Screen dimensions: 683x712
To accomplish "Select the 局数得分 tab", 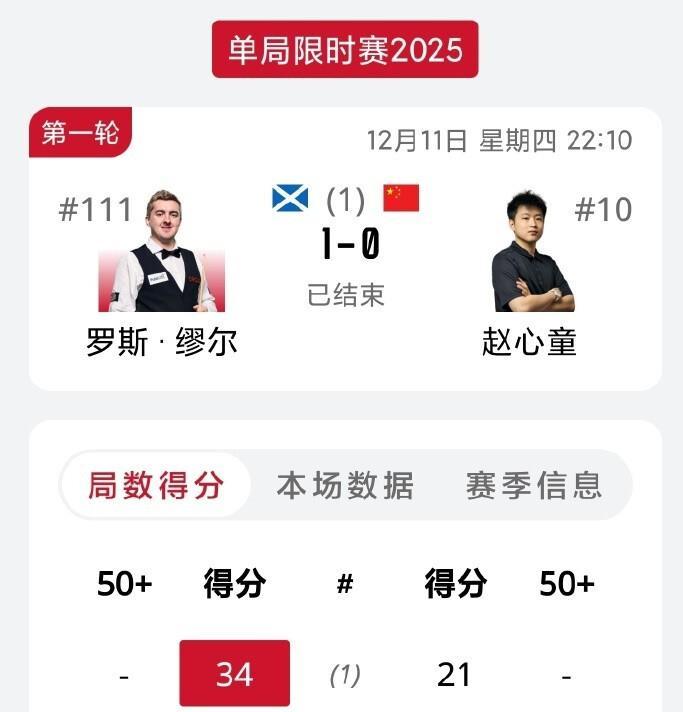I will coord(156,486).
